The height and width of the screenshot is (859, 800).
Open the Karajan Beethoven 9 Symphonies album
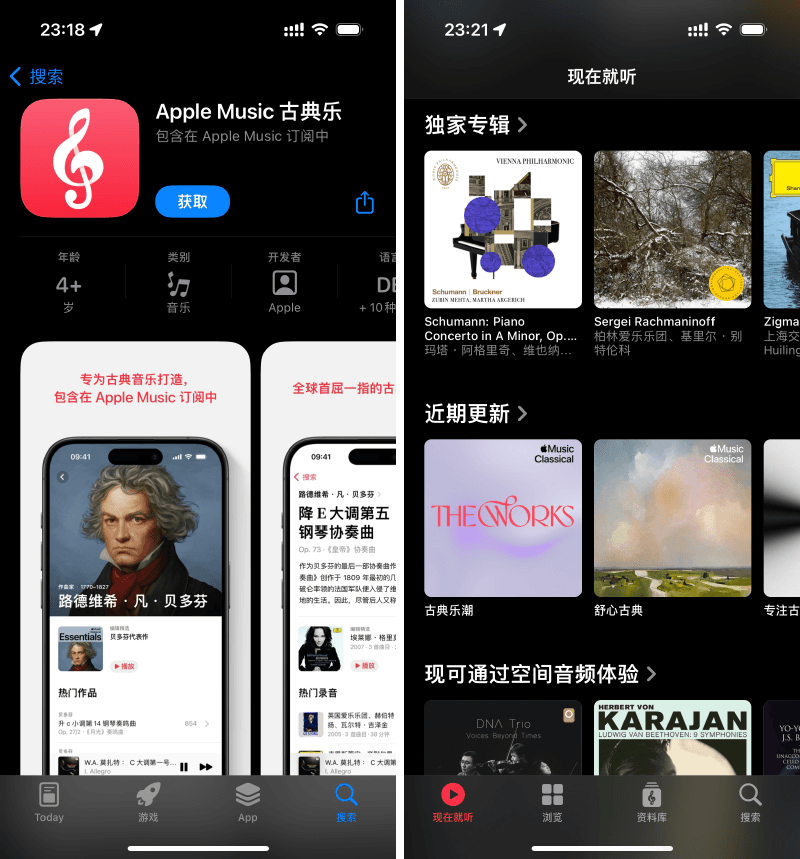[672, 738]
